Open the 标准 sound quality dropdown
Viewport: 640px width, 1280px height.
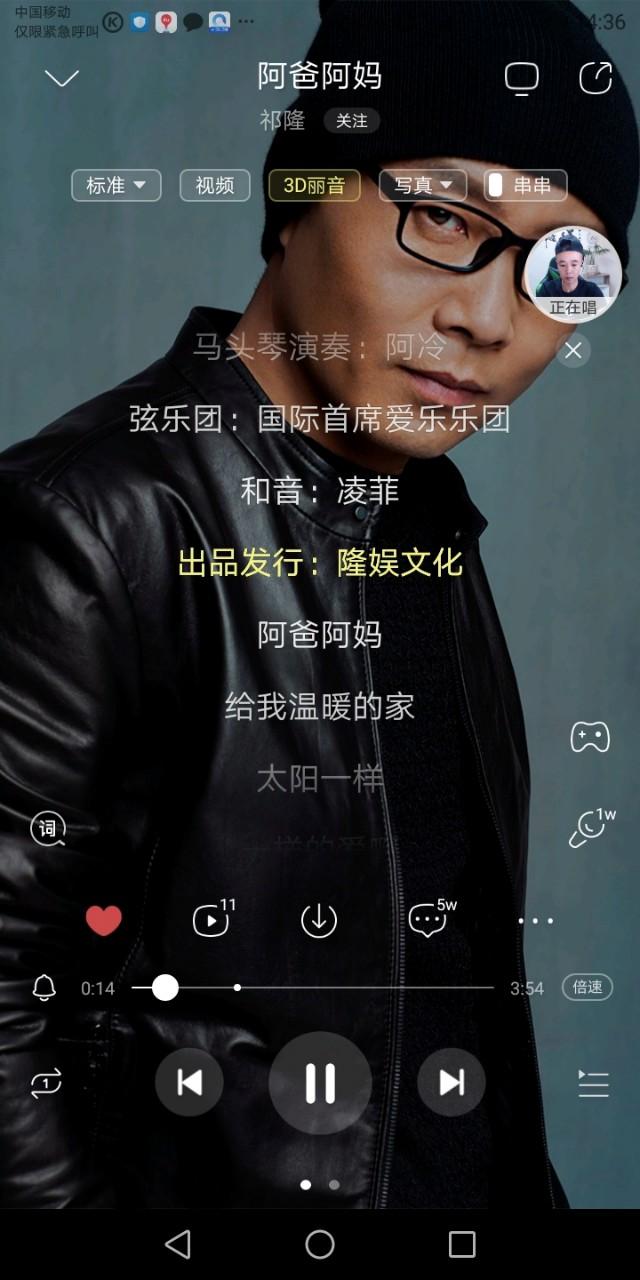click(x=116, y=185)
